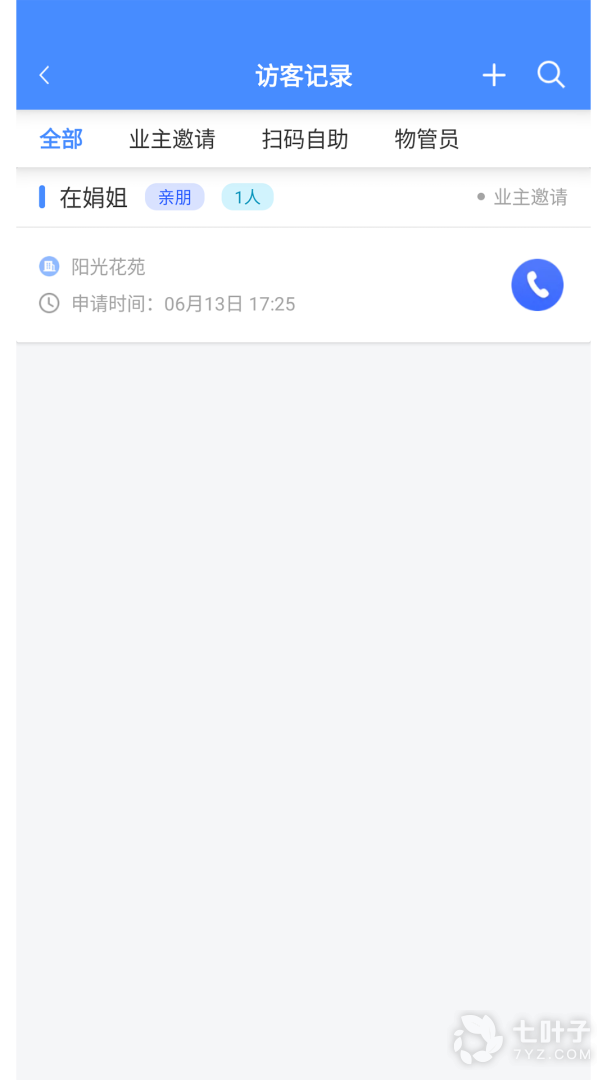Viewport: 607px width, 1080px height.
Task: Go back from visitor records
Action: tap(44, 76)
